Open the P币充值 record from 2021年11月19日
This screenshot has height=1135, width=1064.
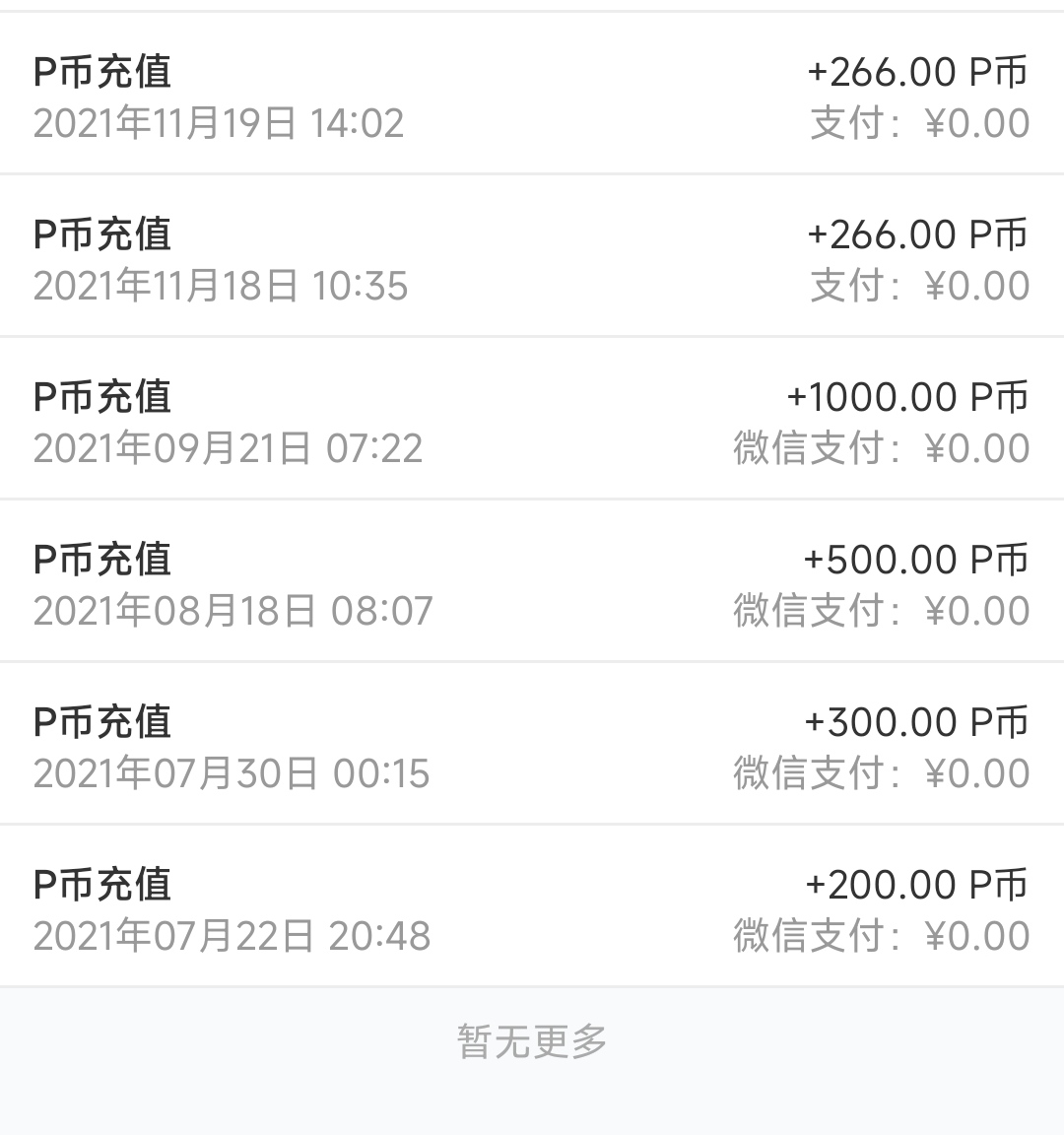pyautogui.click(x=532, y=97)
